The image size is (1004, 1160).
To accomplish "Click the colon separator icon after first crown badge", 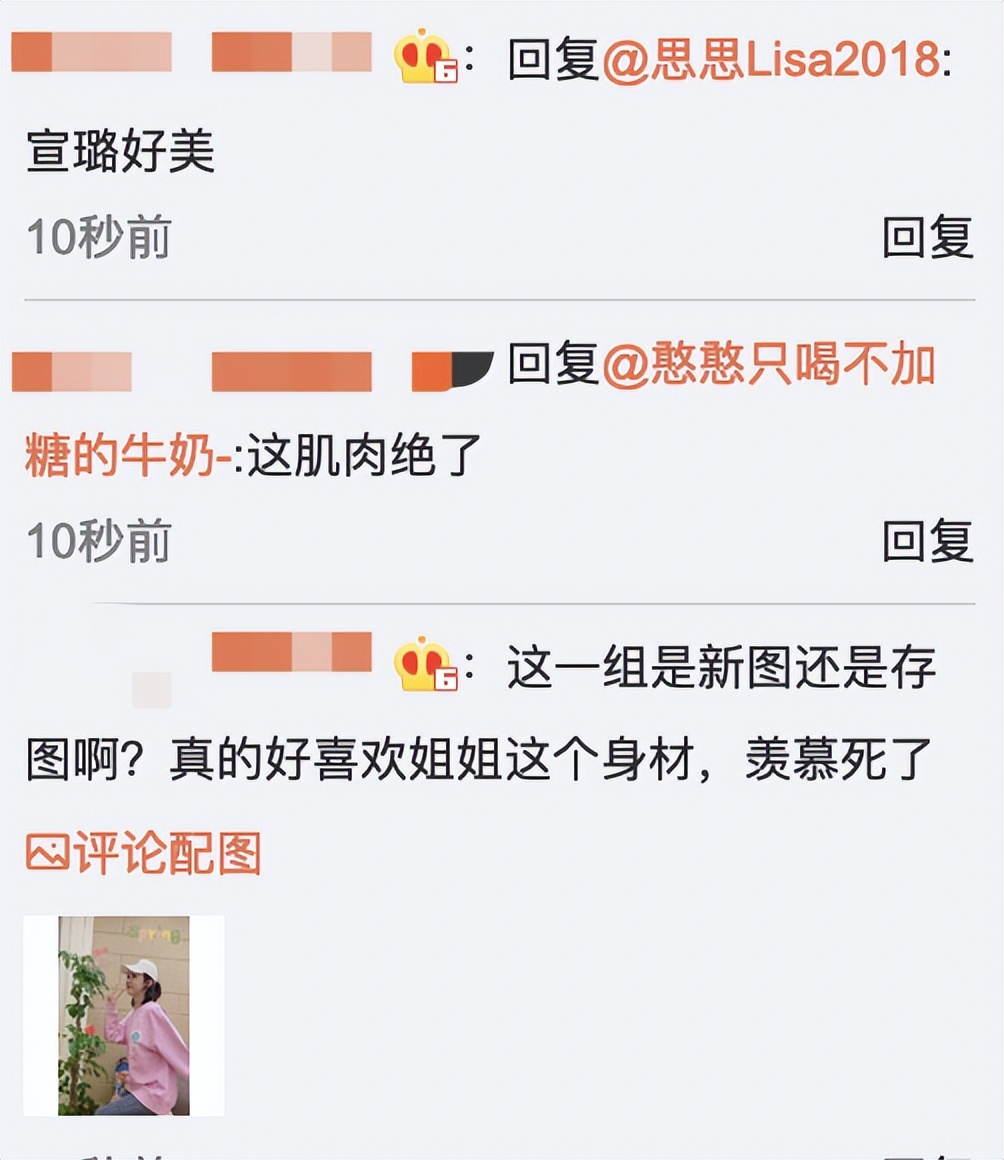I will point(471,57).
